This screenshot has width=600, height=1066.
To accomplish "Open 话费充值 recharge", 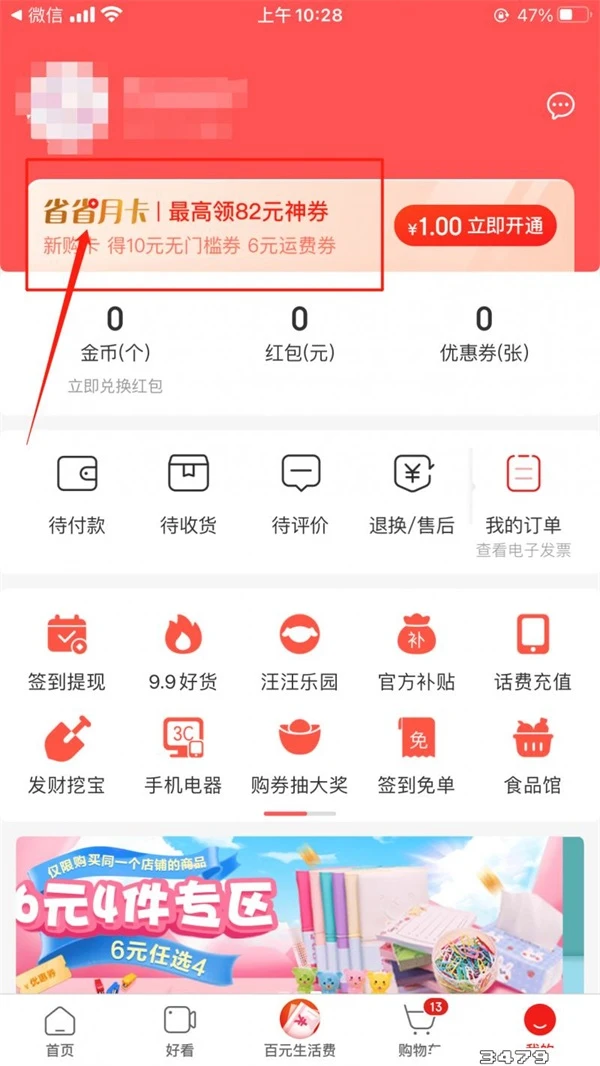I will [x=533, y=652].
